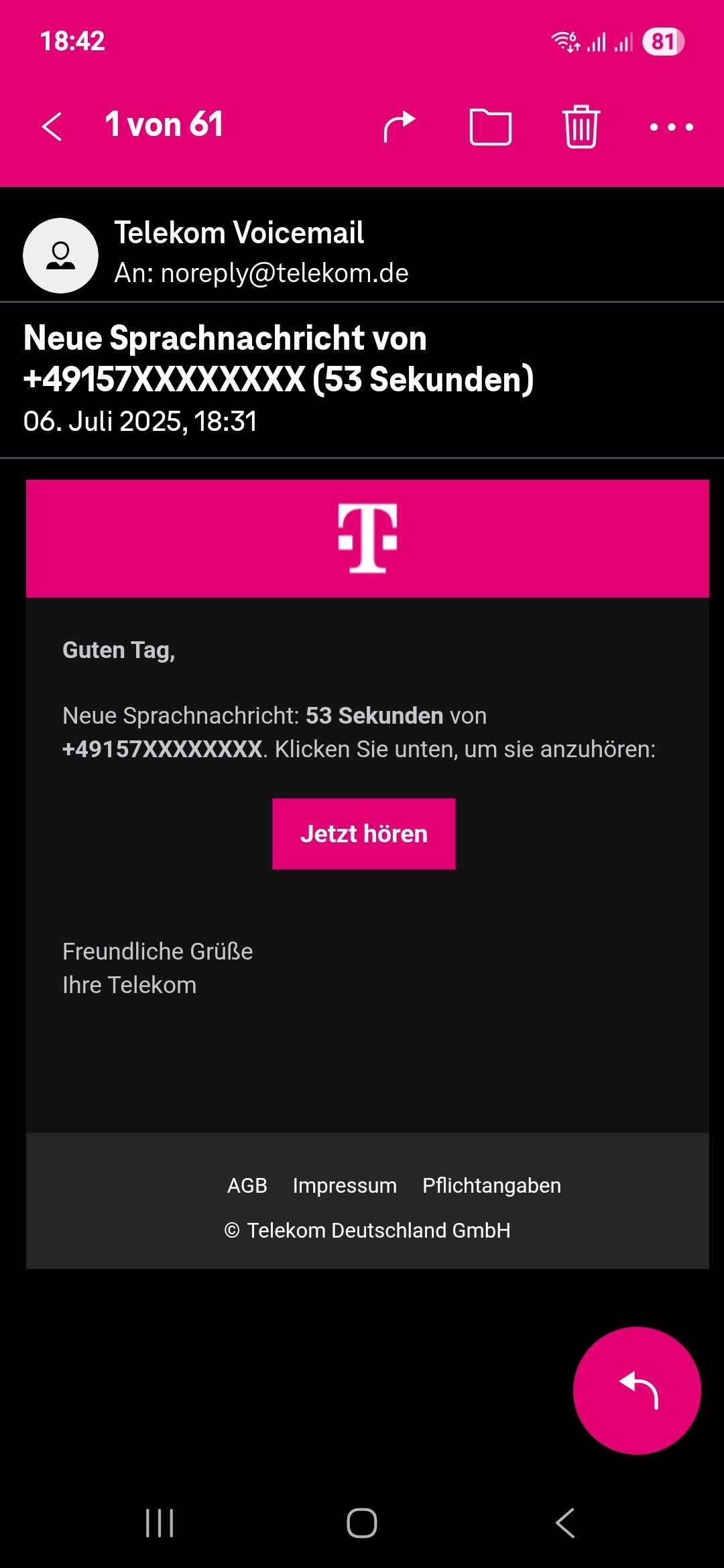724x1568 pixels.
Task: Reply using the floating reply button
Action: pos(637,1390)
